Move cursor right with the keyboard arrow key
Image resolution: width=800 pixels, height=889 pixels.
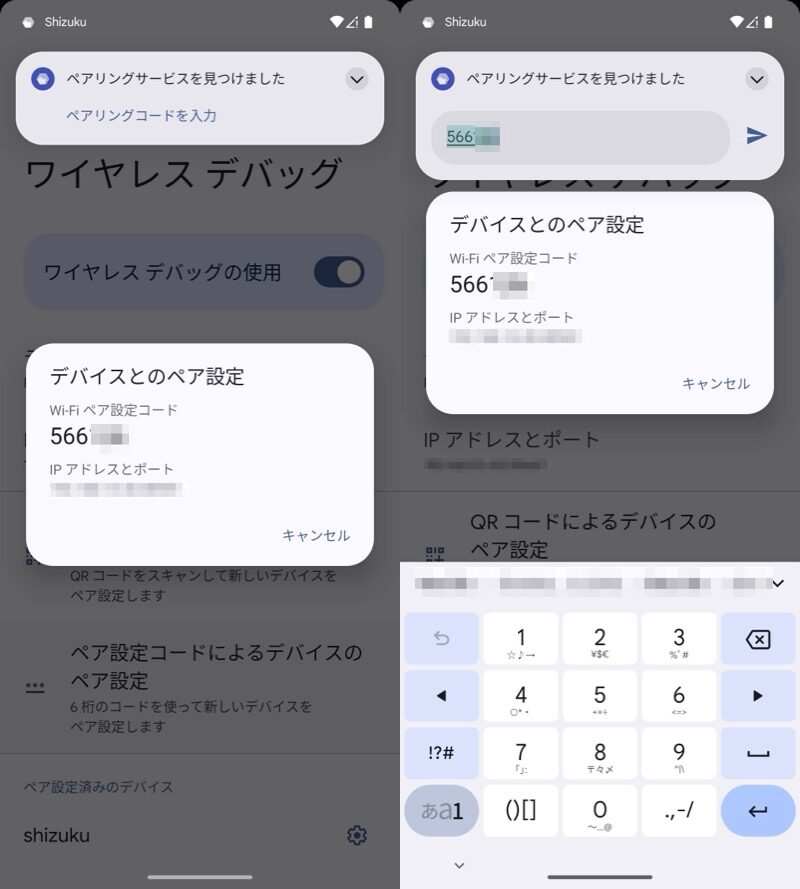(758, 696)
